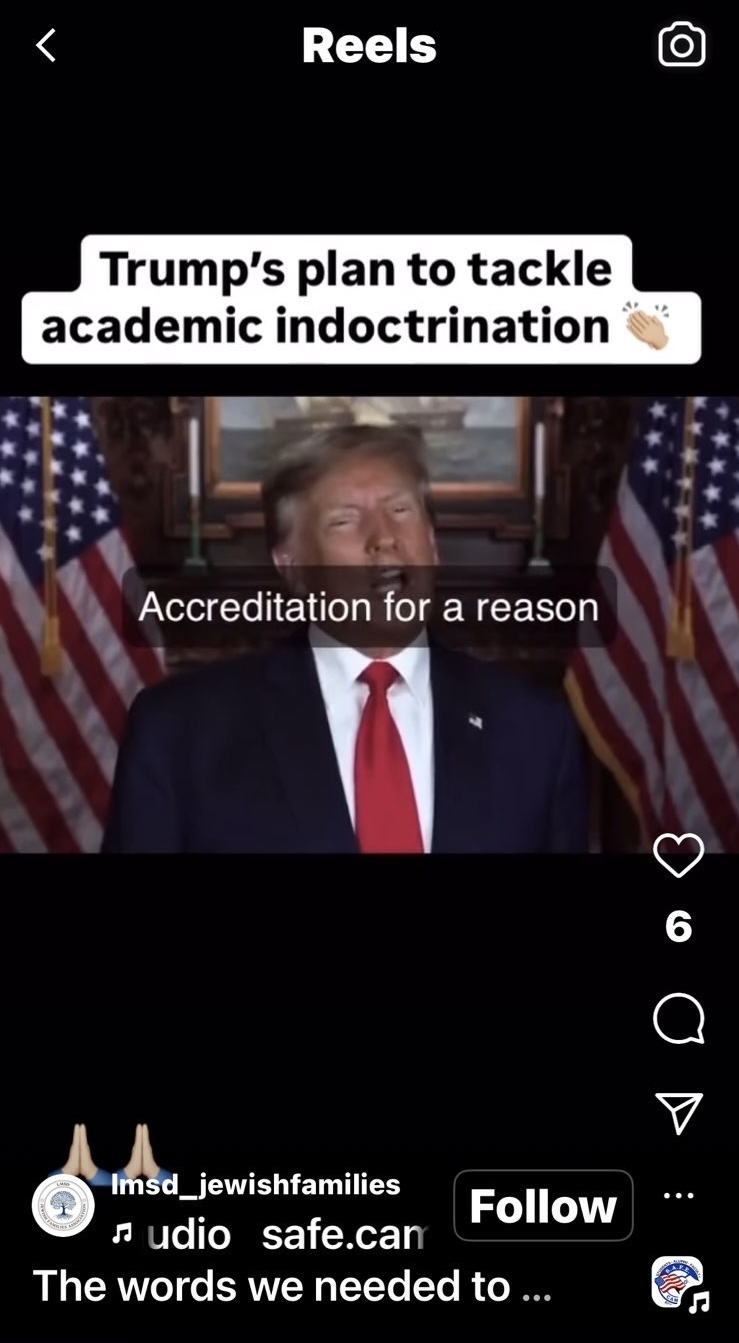This screenshot has width=739, height=1343.
Task: Go back from the Reels screen
Action: coord(46,45)
